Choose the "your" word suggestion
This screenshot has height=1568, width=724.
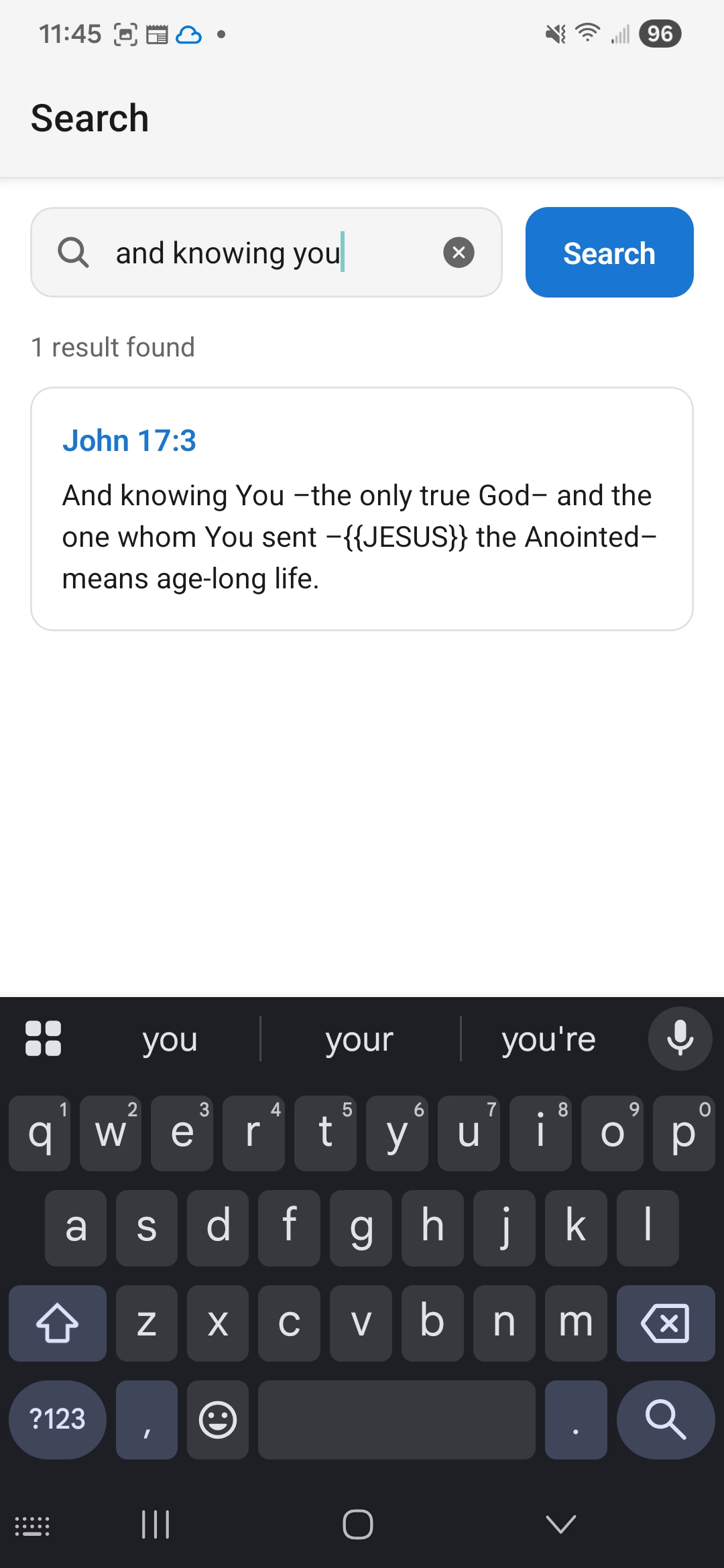(x=359, y=1039)
